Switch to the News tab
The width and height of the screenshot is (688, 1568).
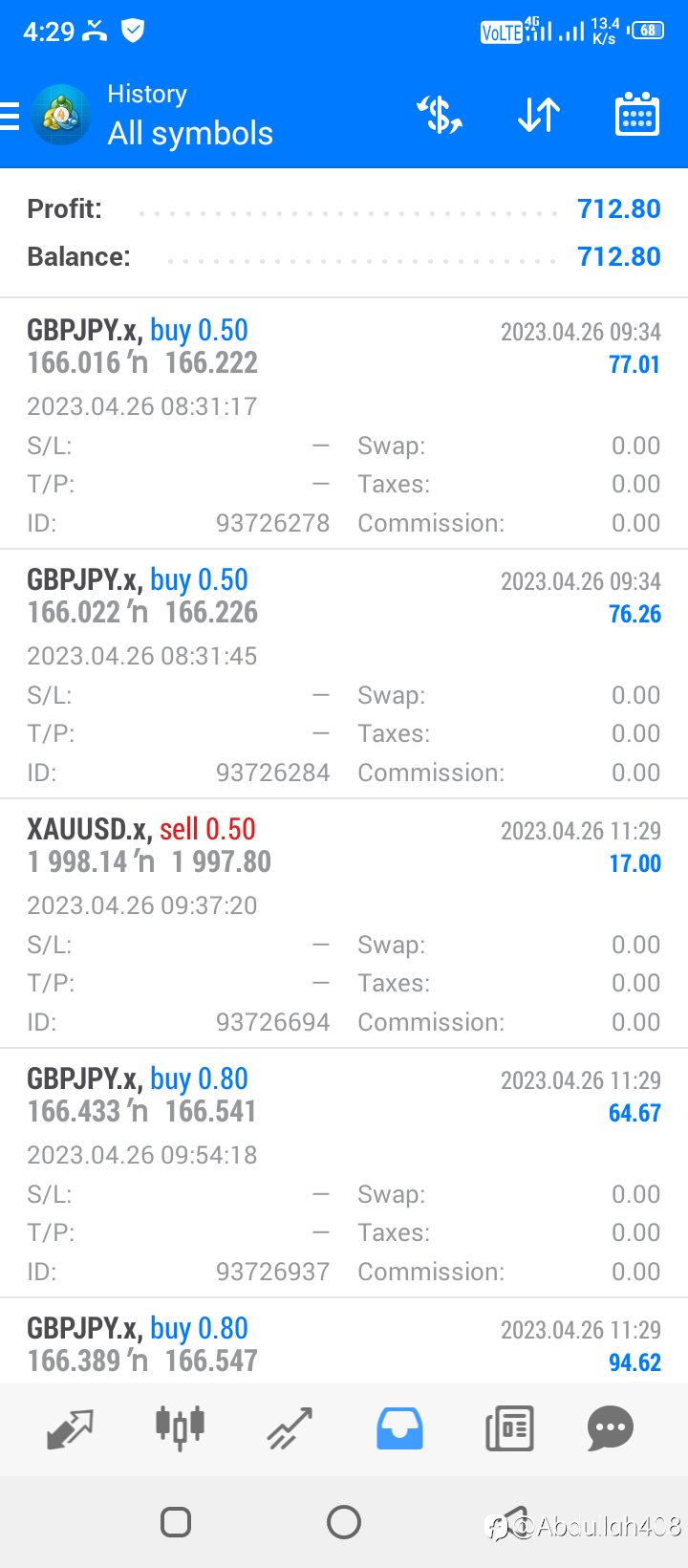509,1428
